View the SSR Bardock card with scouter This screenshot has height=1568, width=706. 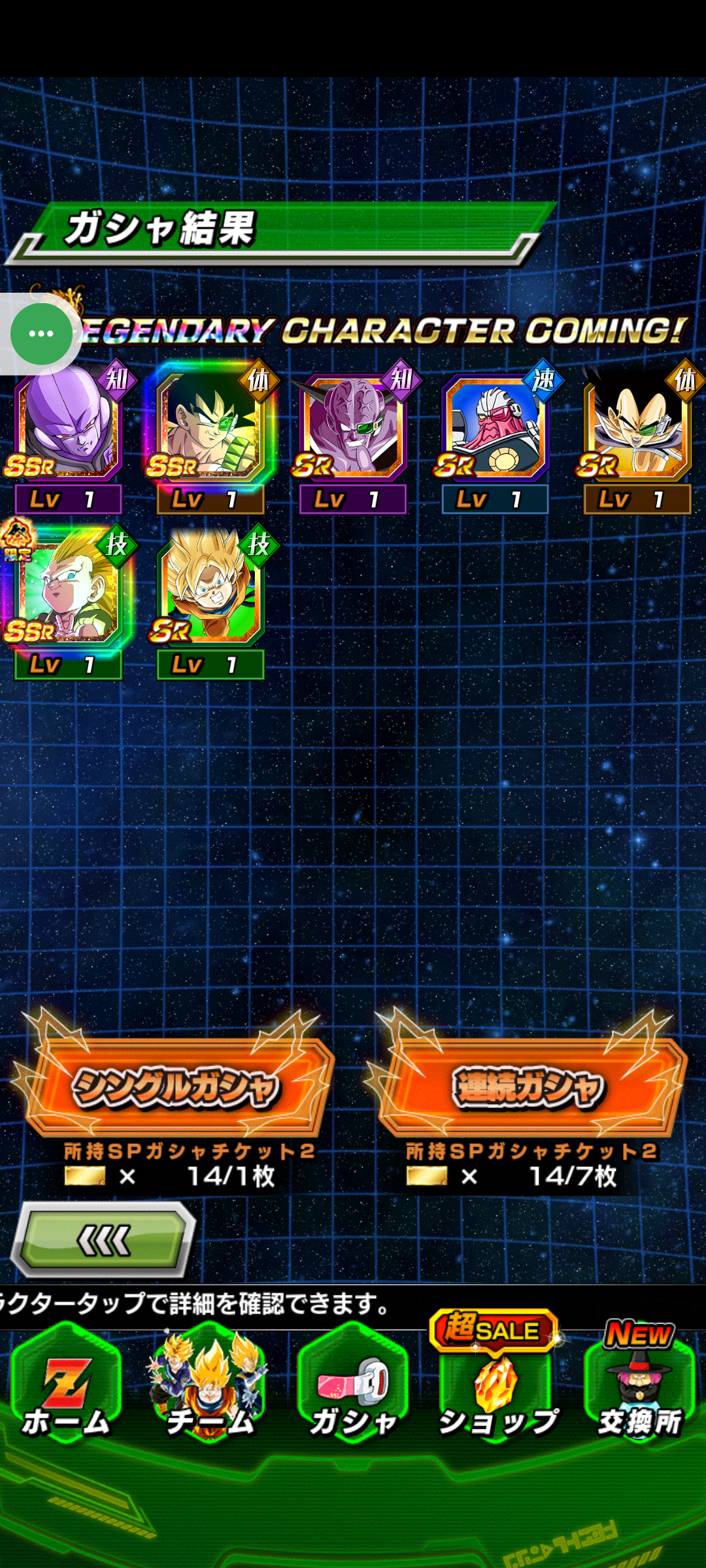(x=210, y=436)
